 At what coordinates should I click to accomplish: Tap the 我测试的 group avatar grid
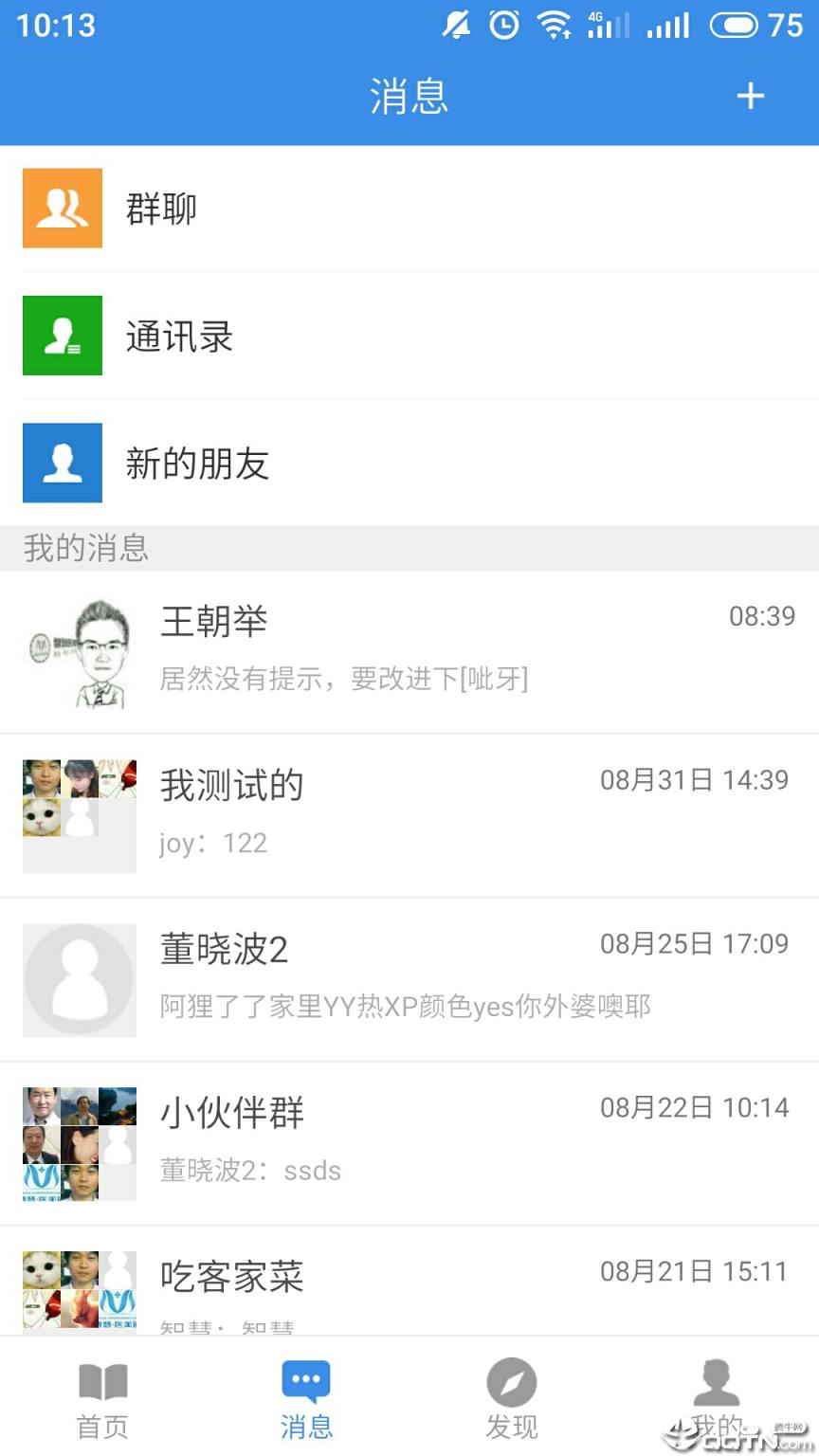coord(79,815)
